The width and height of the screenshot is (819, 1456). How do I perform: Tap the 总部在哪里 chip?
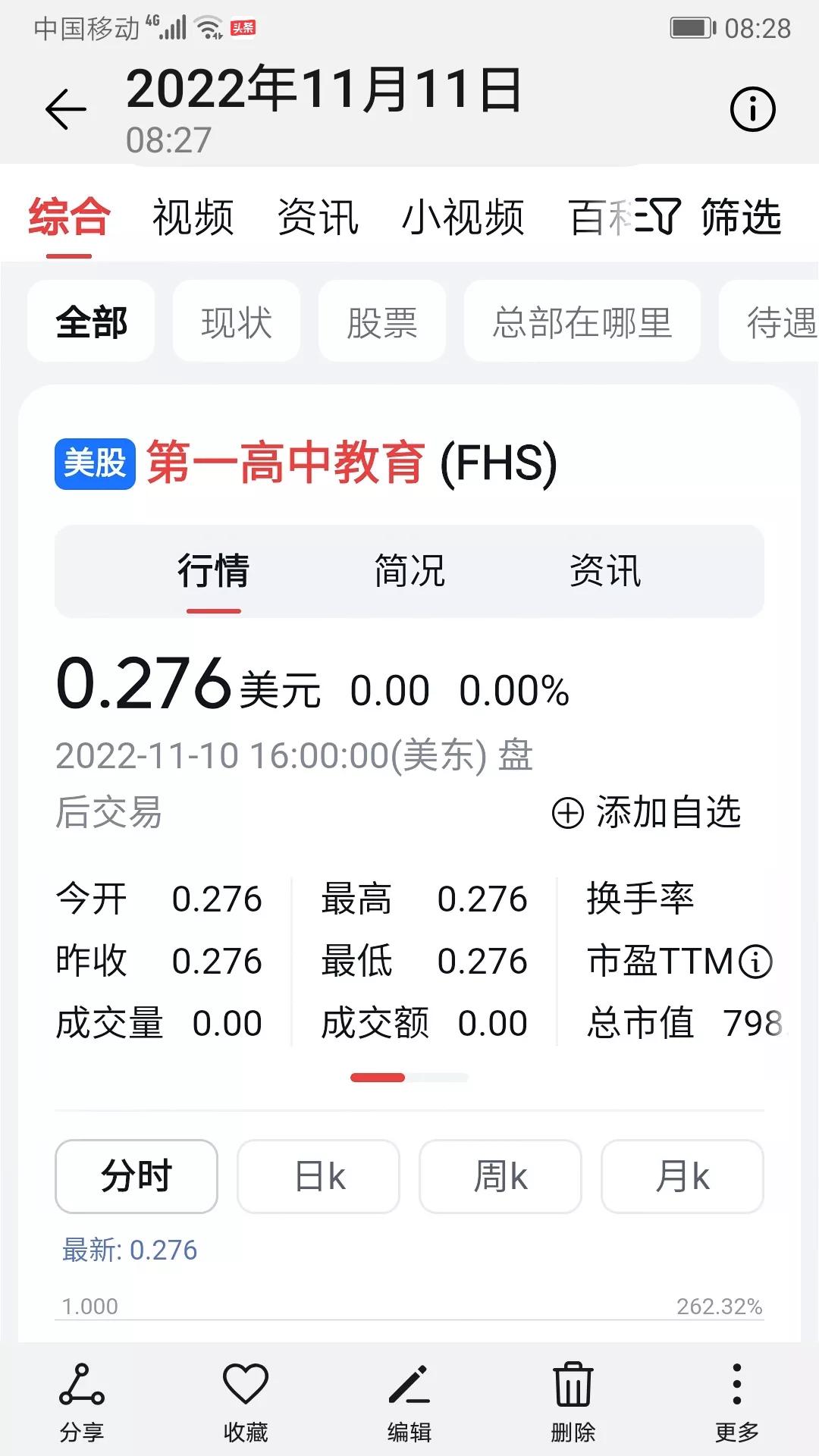(x=582, y=322)
